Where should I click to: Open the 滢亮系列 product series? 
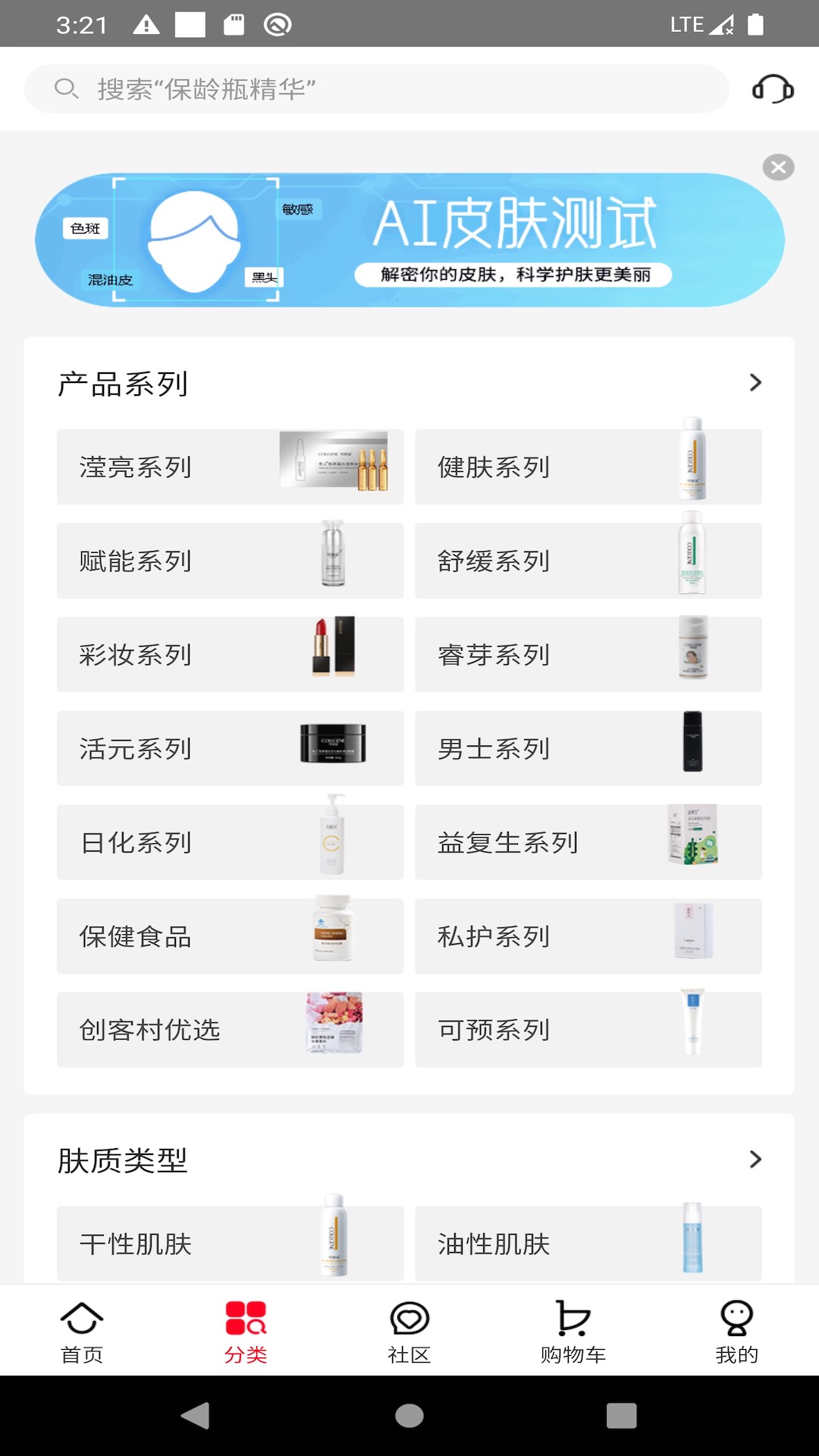click(229, 466)
